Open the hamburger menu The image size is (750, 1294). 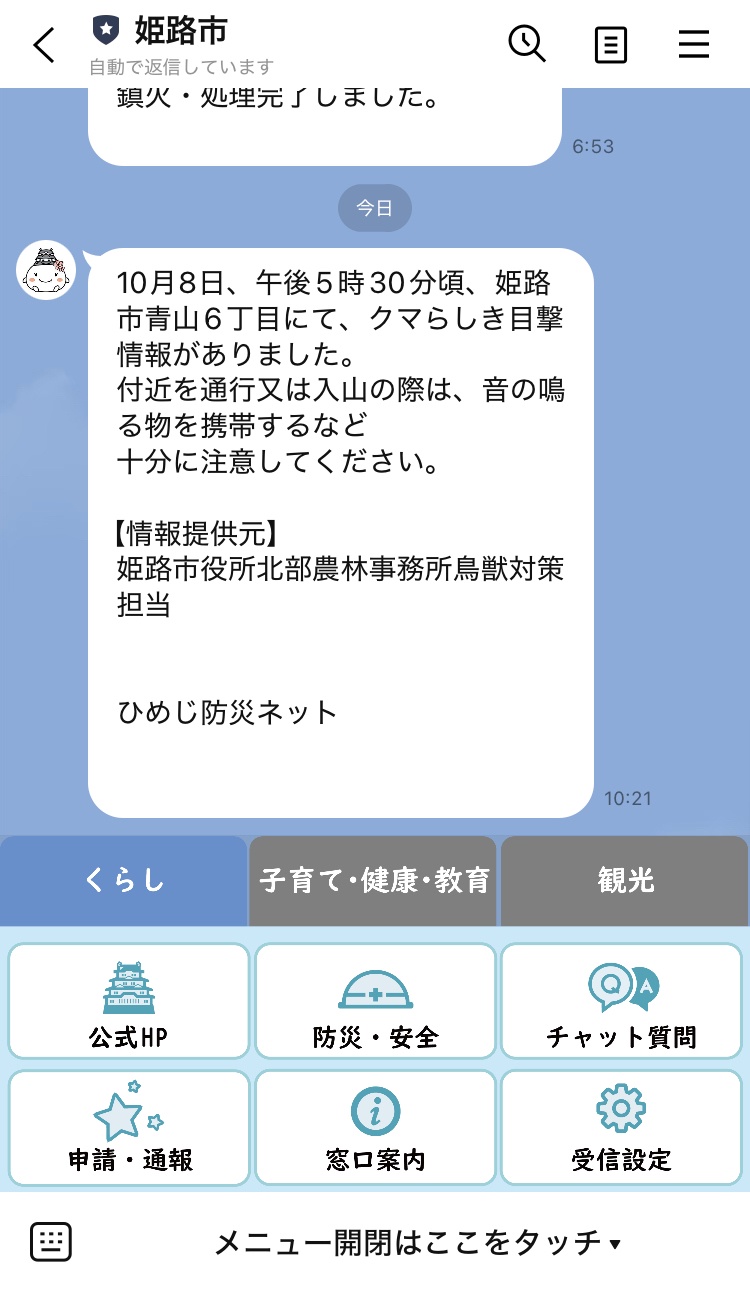coord(693,45)
